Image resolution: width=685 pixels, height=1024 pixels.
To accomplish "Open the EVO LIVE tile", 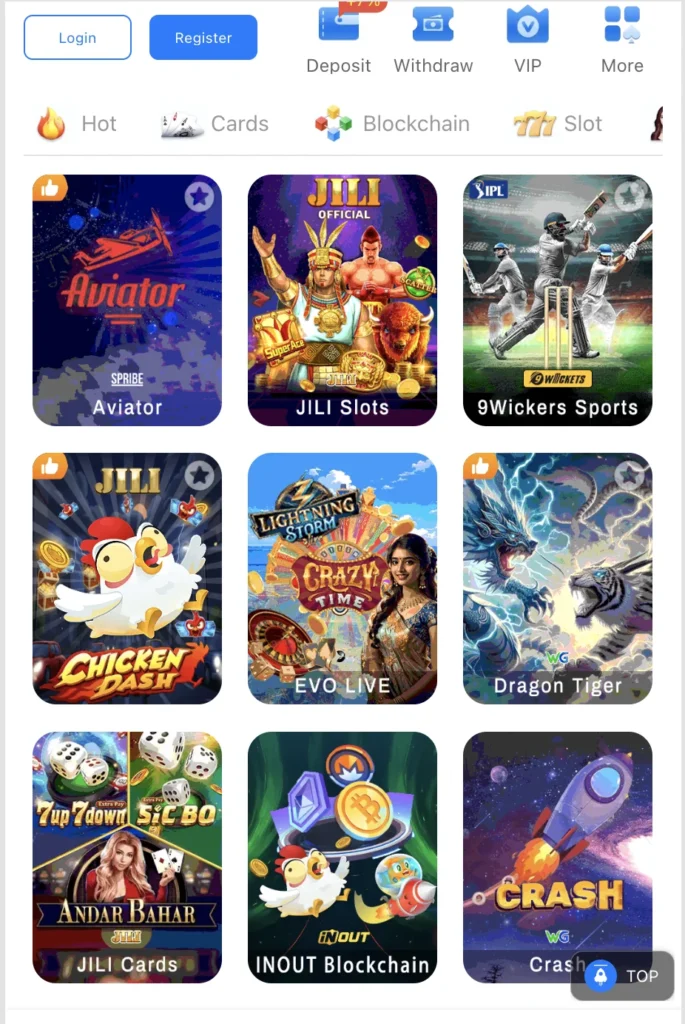I will 342,578.
